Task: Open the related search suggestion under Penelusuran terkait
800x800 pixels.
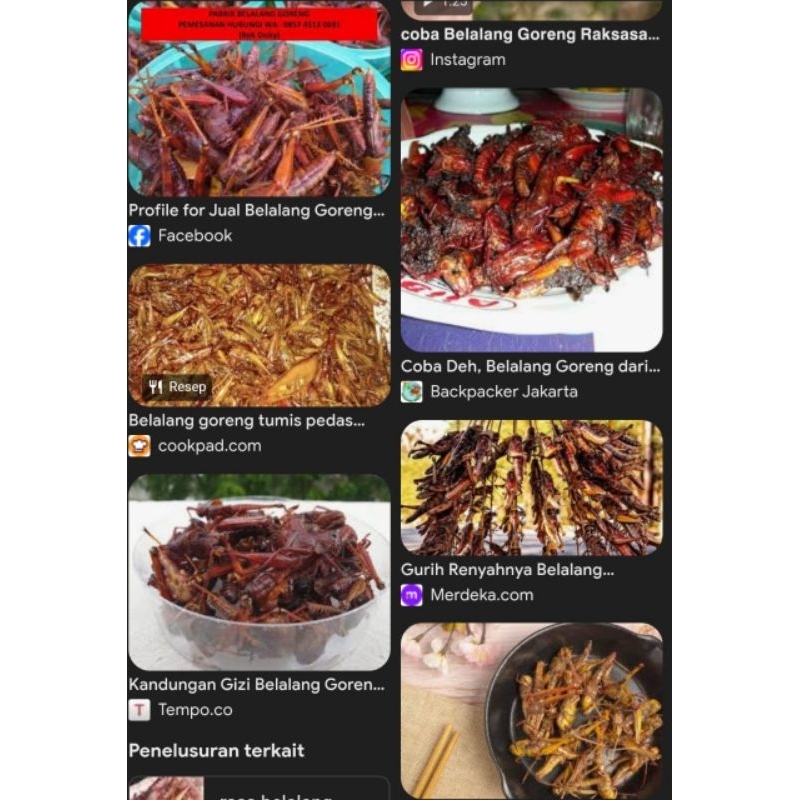Action: 258,788
